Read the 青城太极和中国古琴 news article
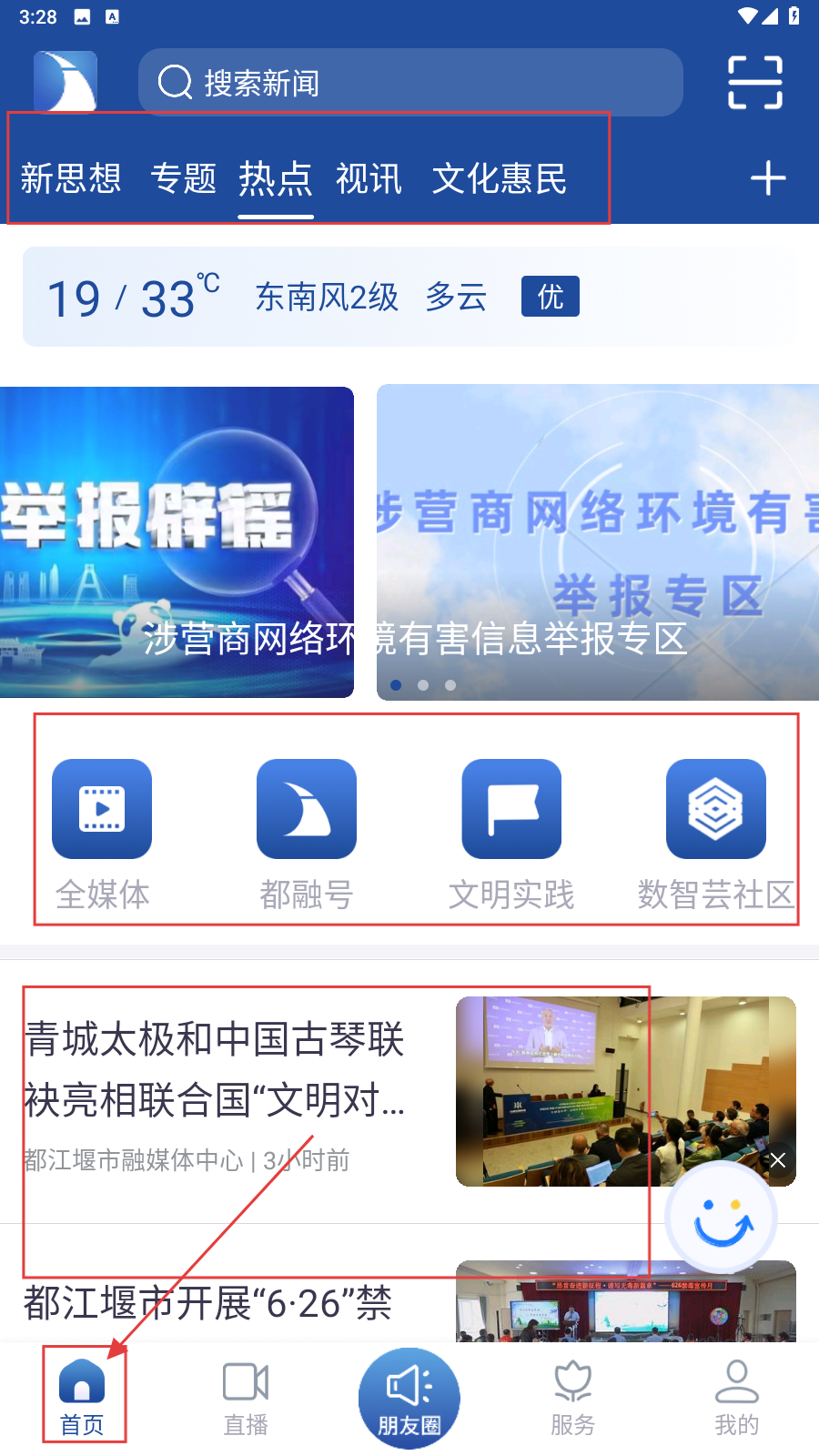This screenshot has width=819, height=1456. click(x=216, y=1069)
